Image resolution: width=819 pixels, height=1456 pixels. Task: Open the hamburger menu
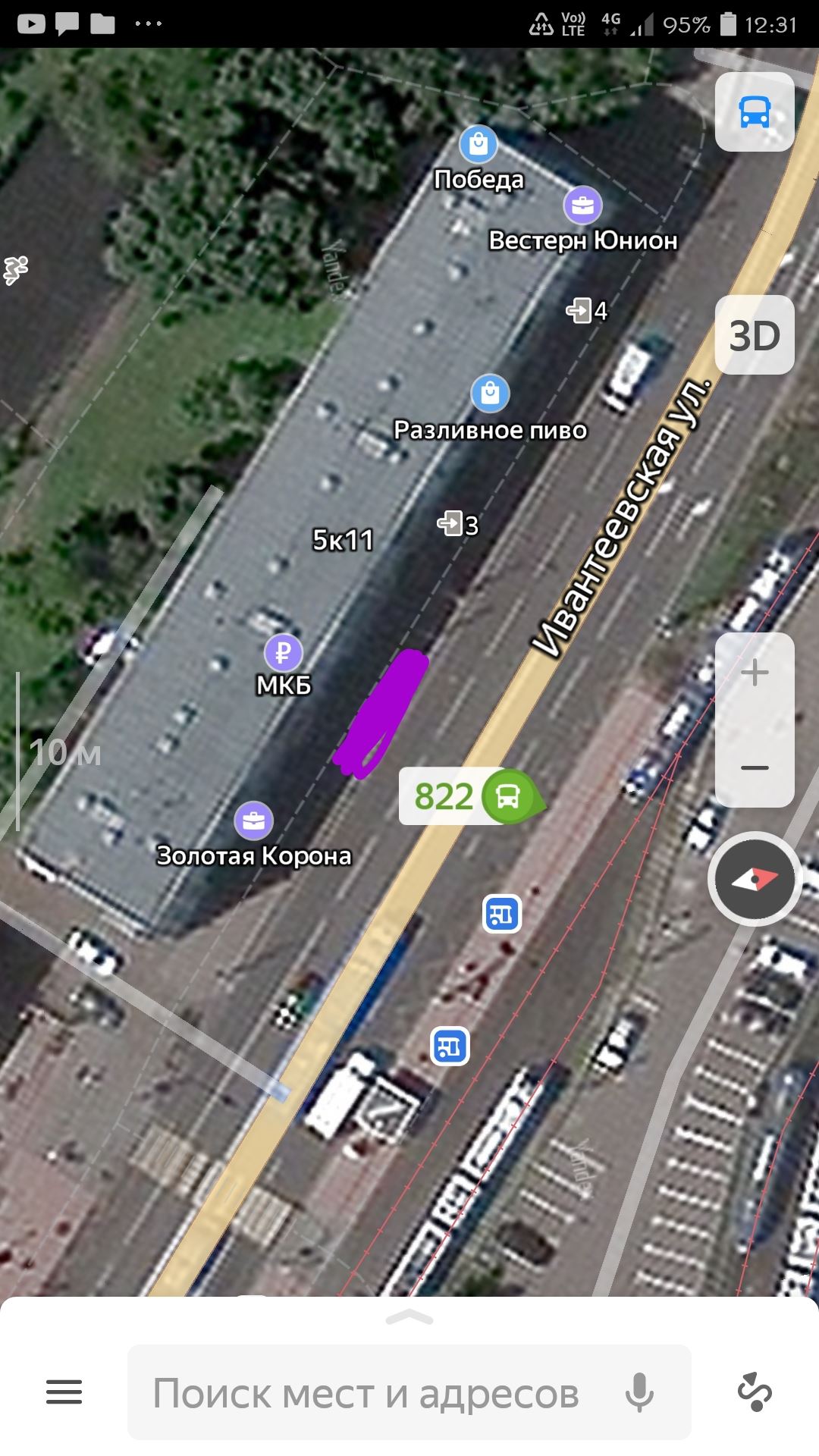64,1392
